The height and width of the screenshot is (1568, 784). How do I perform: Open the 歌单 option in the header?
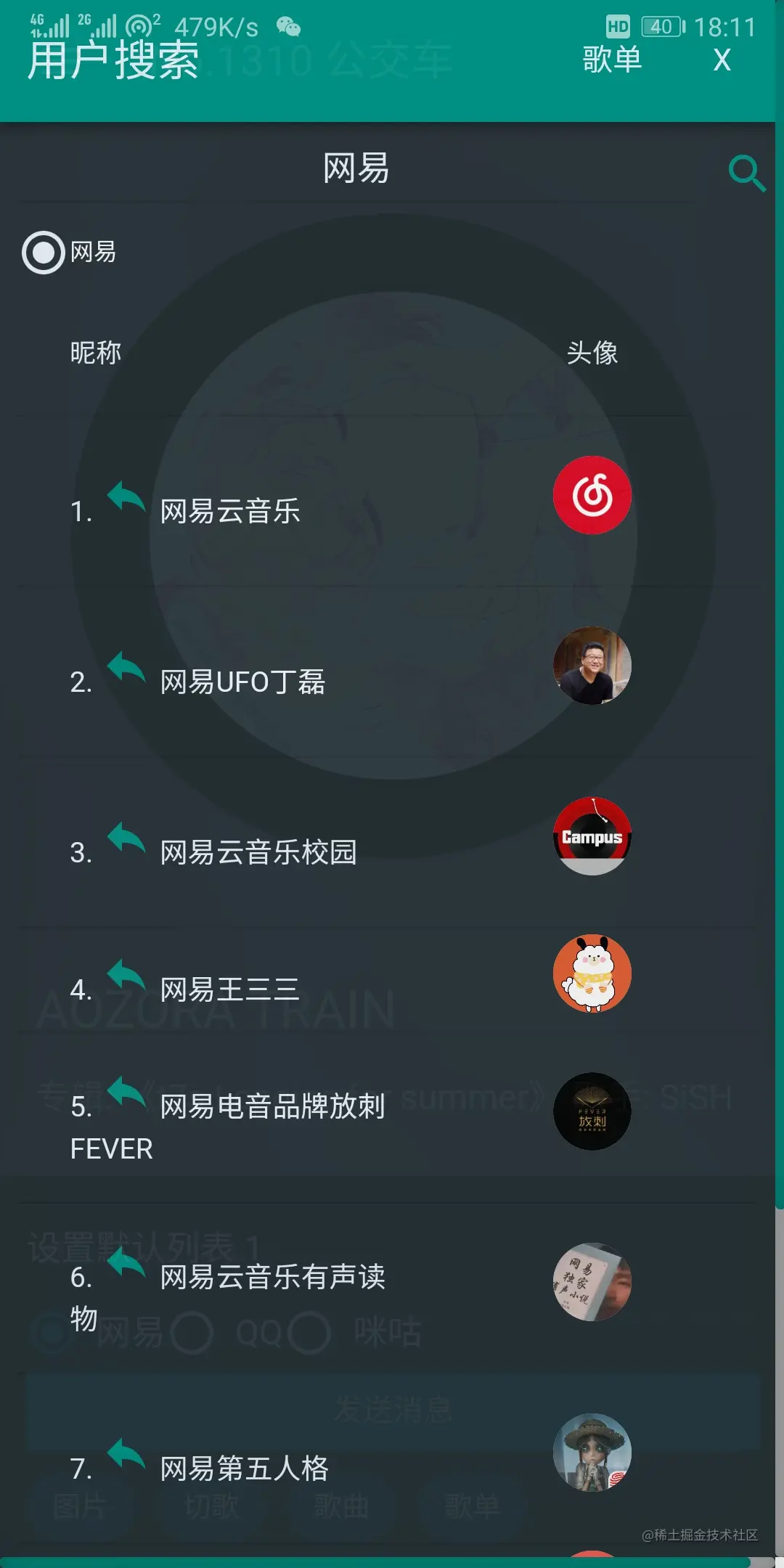pyautogui.click(x=612, y=60)
